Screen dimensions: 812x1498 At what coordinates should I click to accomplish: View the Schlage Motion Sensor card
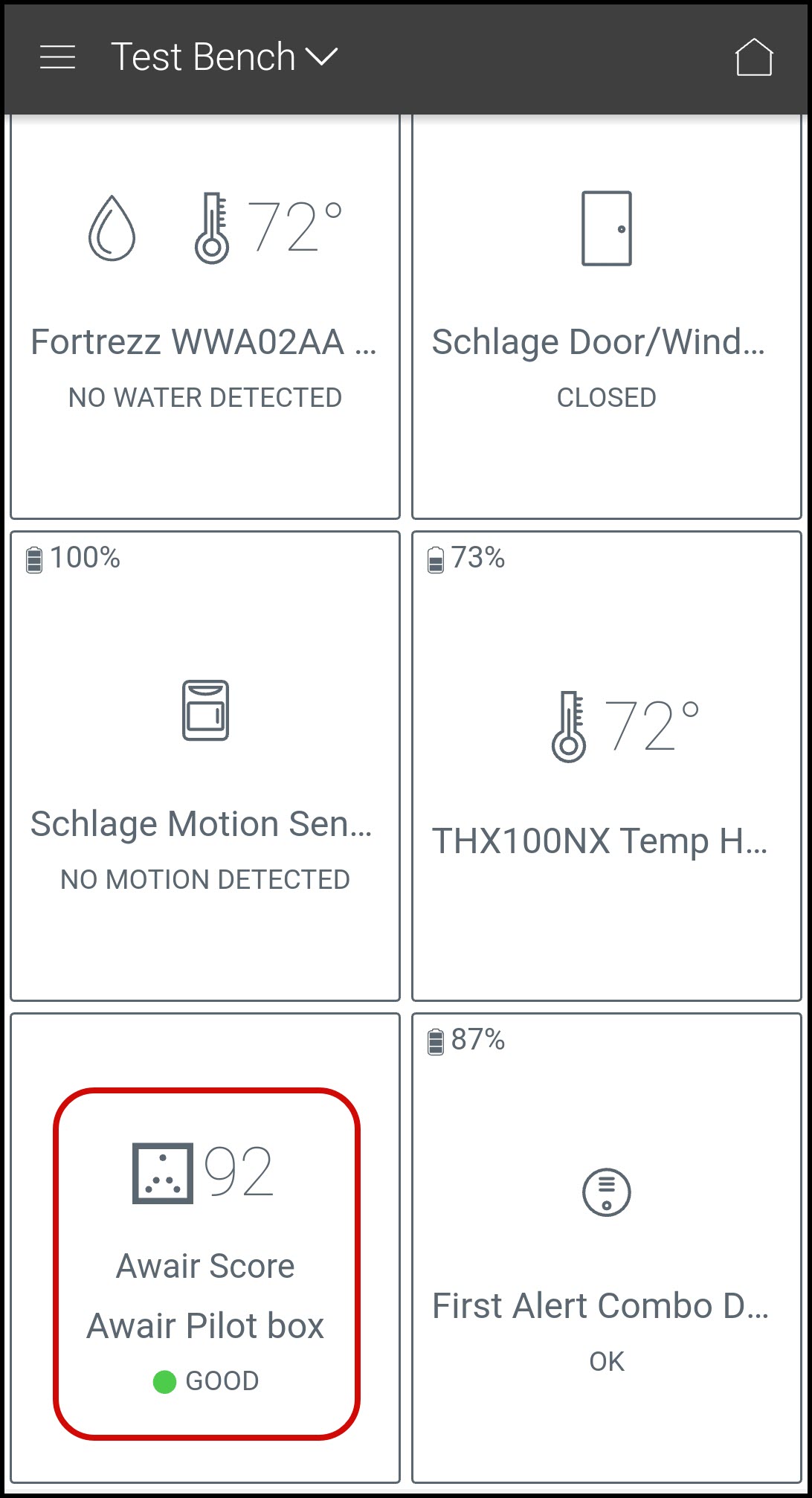(205, 766)
